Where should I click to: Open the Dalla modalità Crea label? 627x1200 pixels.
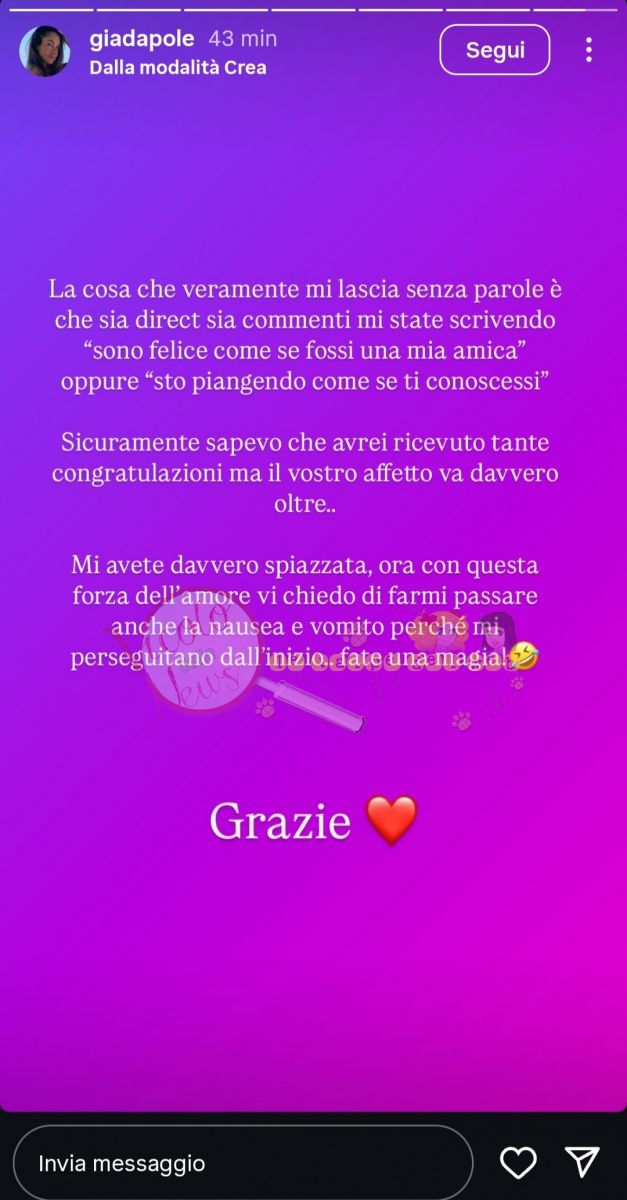pos(178,68)
